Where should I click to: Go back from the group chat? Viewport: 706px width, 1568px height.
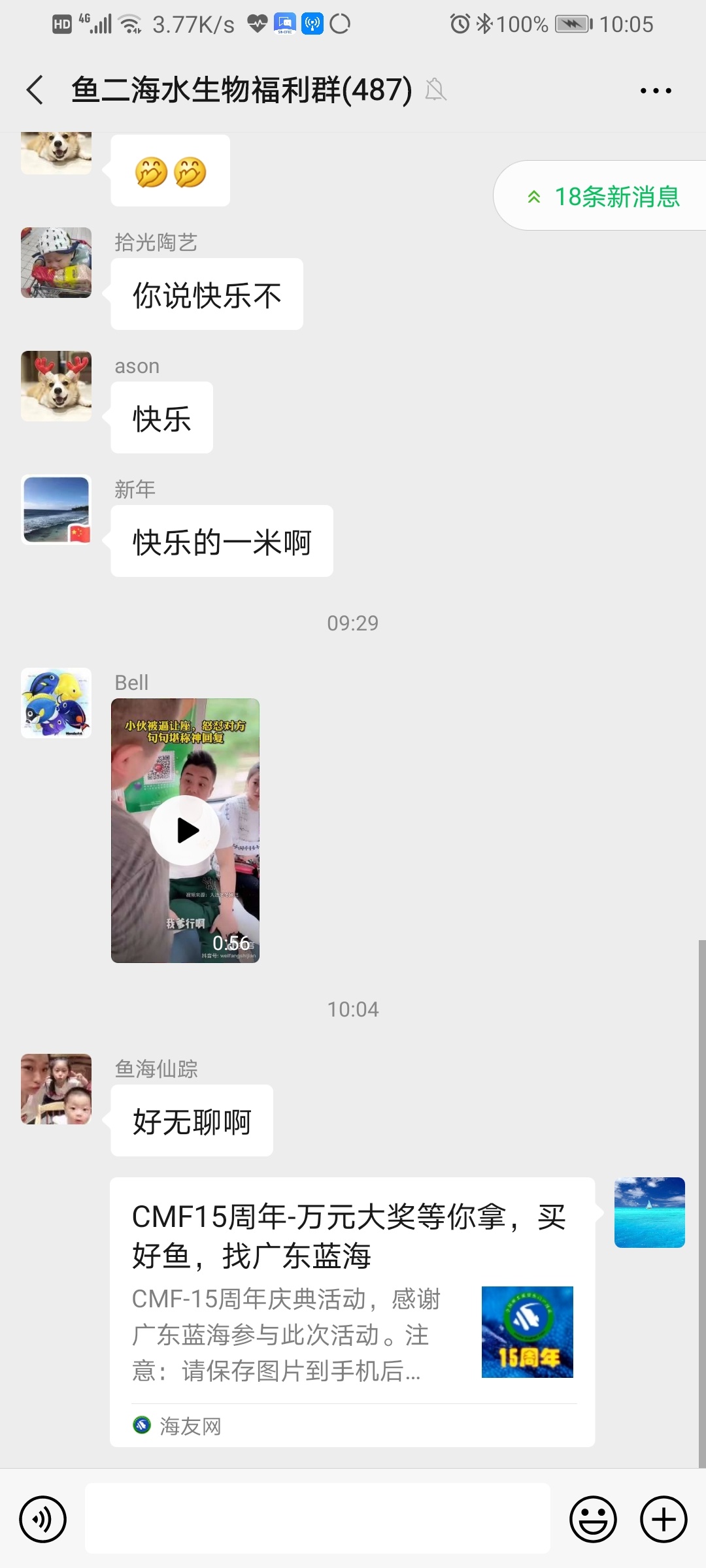click(x=35, y=90)
